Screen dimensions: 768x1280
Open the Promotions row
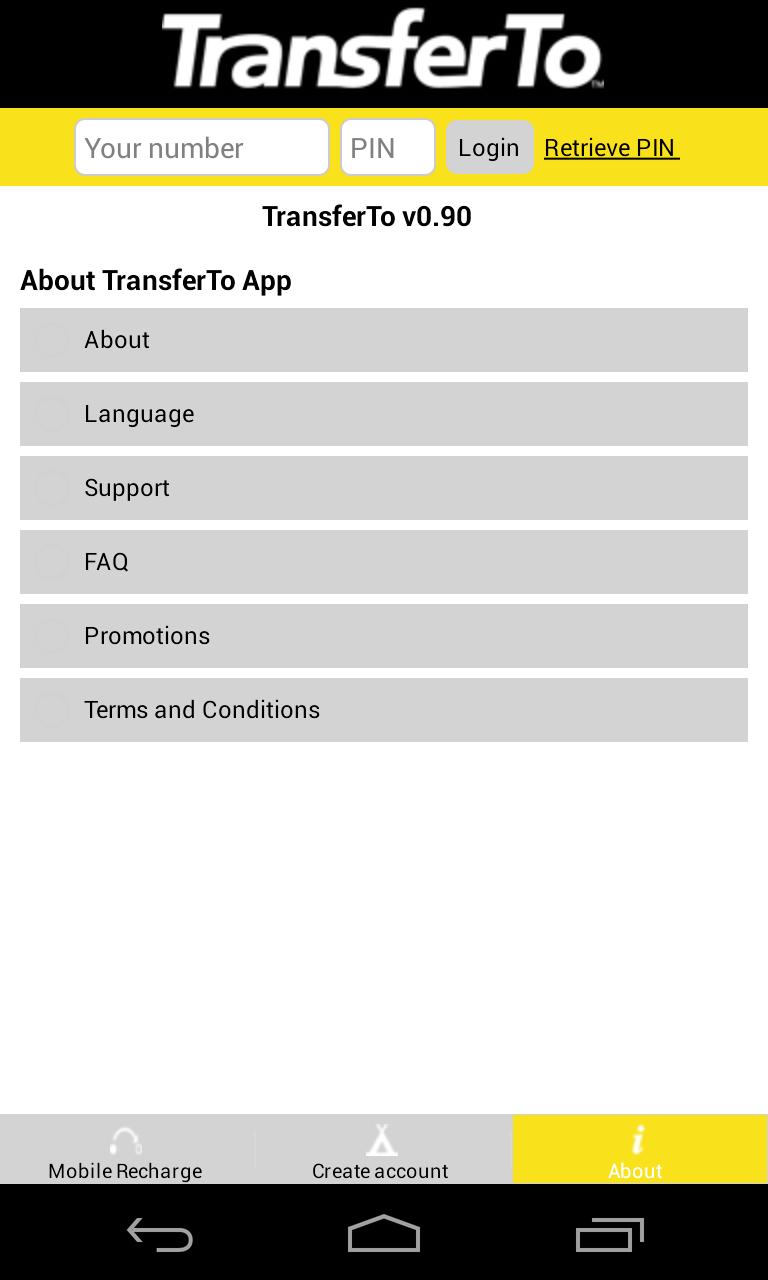pos(384,636)
